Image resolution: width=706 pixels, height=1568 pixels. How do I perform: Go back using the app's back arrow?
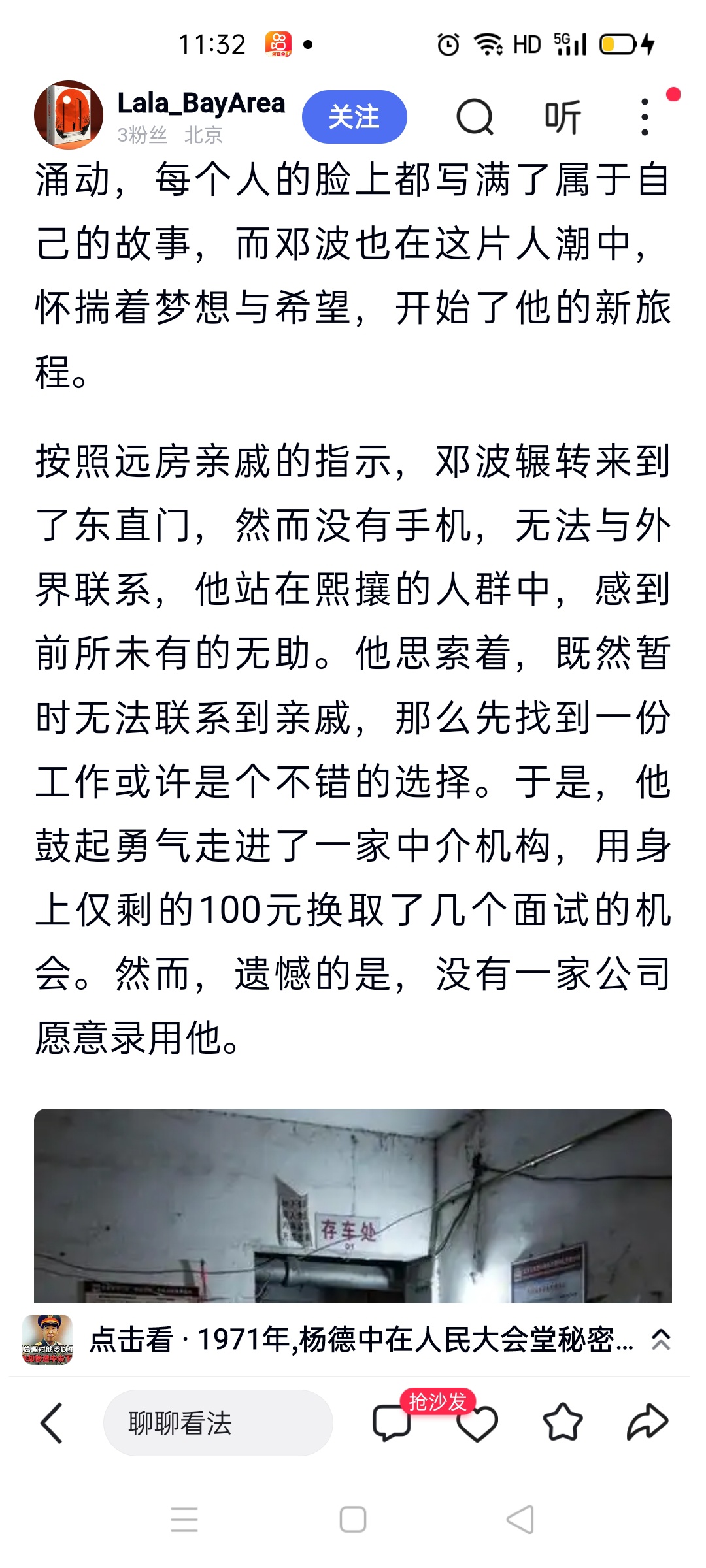(52, 1422)
